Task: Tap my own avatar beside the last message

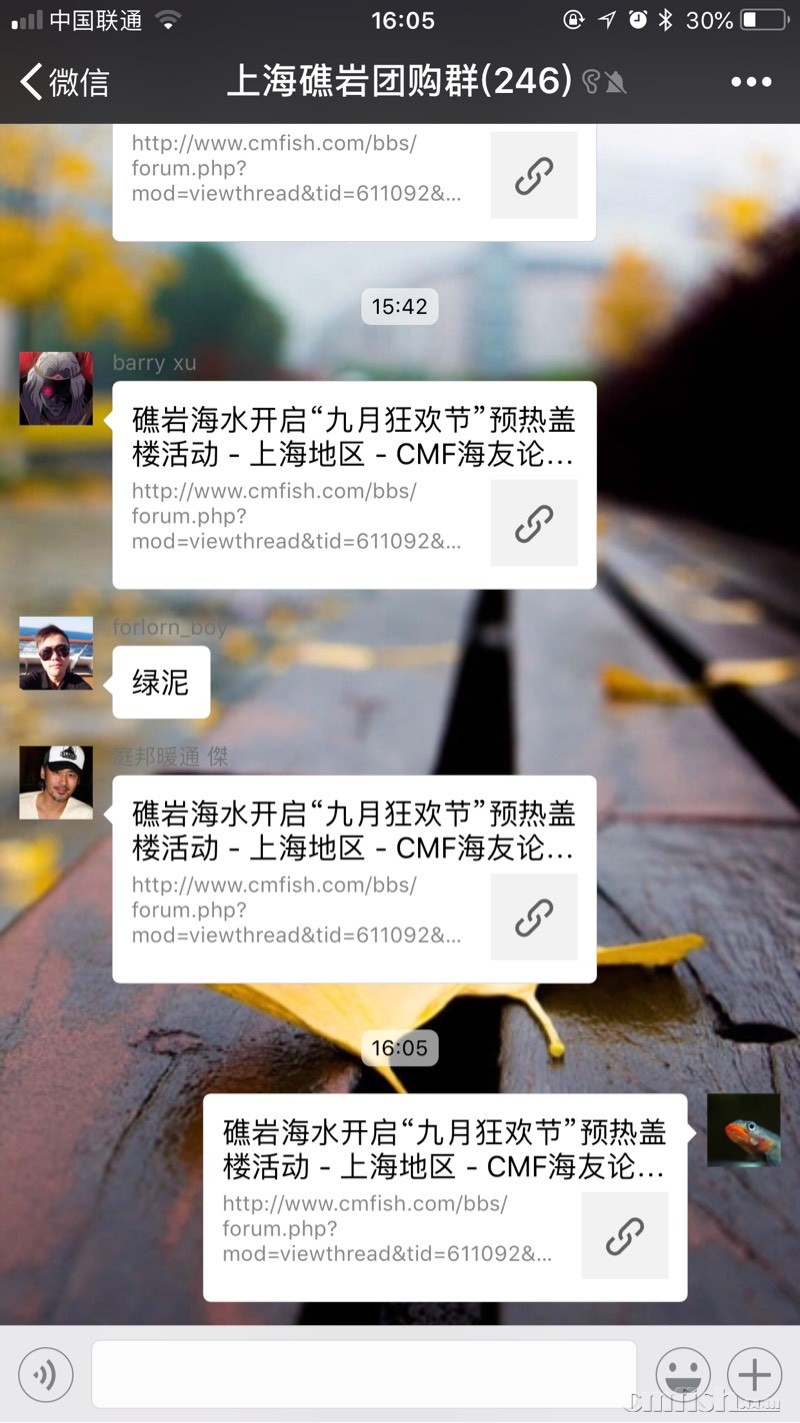Action: click(x=743, y=1130)
